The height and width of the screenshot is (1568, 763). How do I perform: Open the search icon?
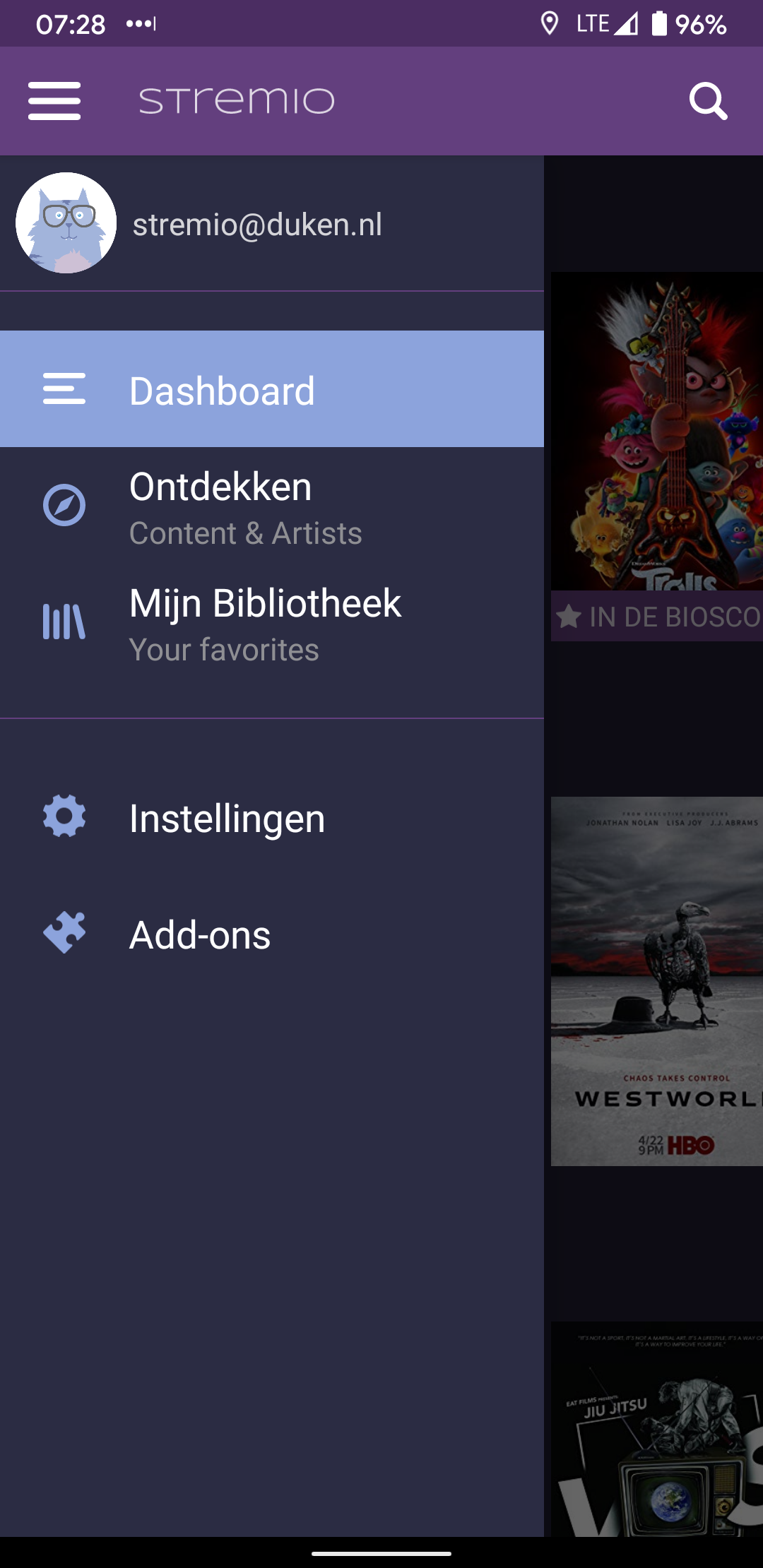[709, 101]
